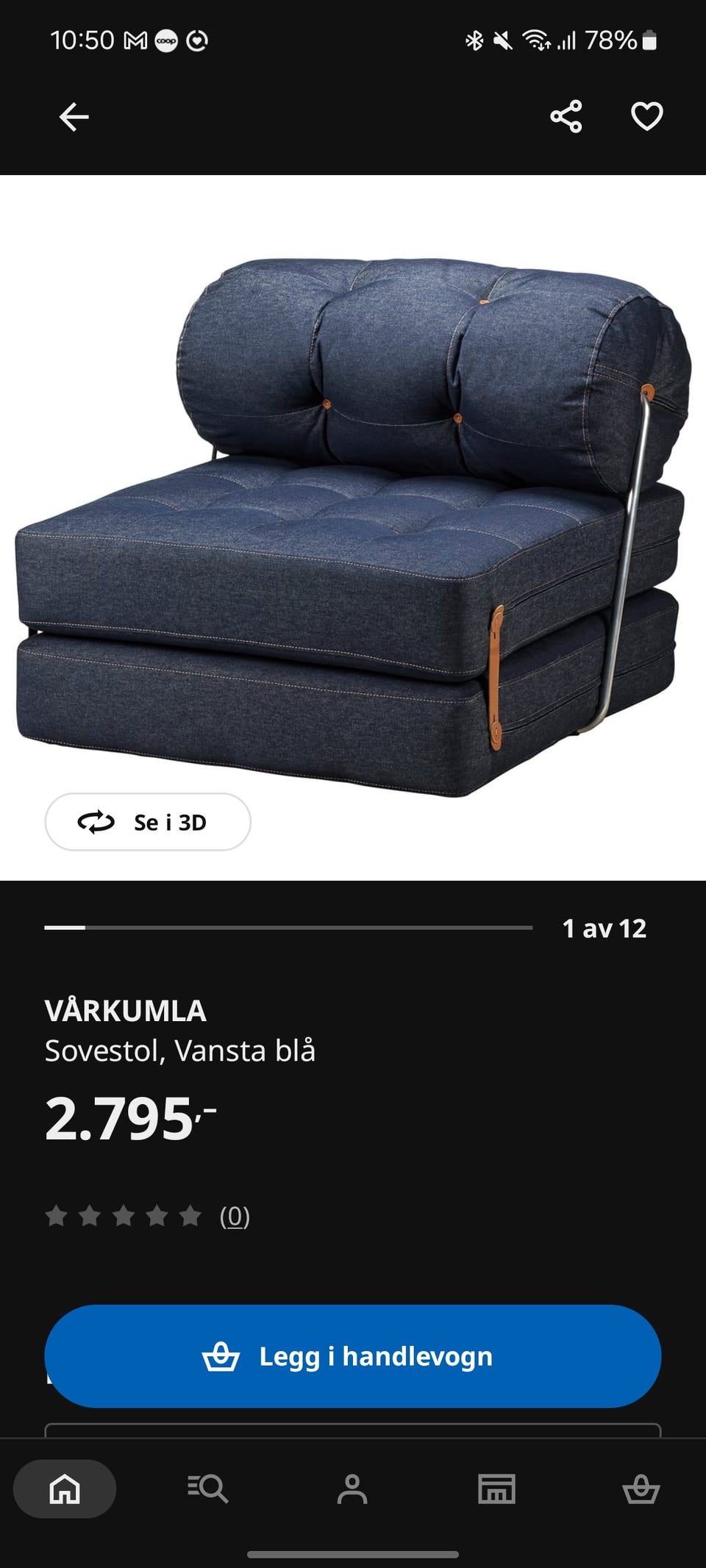
Task: Open the store tab in bottom navigation
Action: (x=497, y=1489)
